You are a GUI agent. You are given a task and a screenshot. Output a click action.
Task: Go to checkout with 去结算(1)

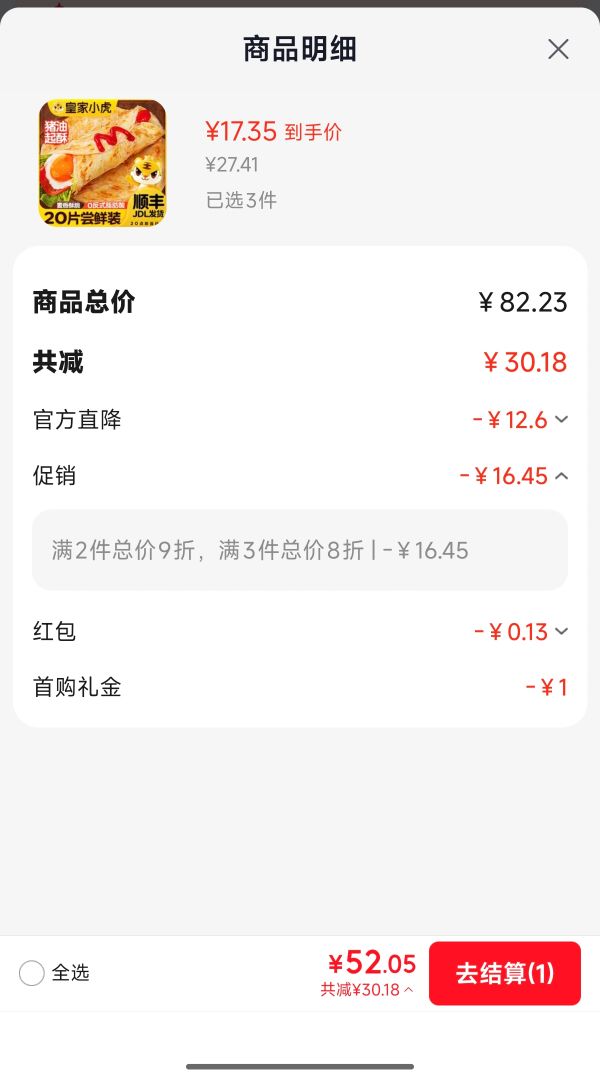click(505, 973)
